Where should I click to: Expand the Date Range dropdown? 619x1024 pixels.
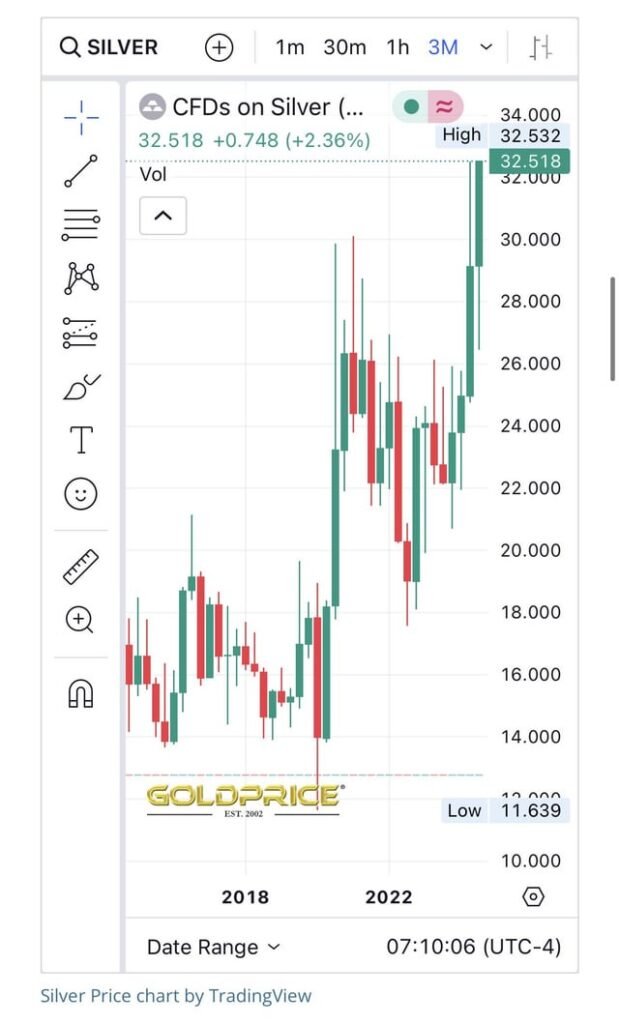point(214,947)
